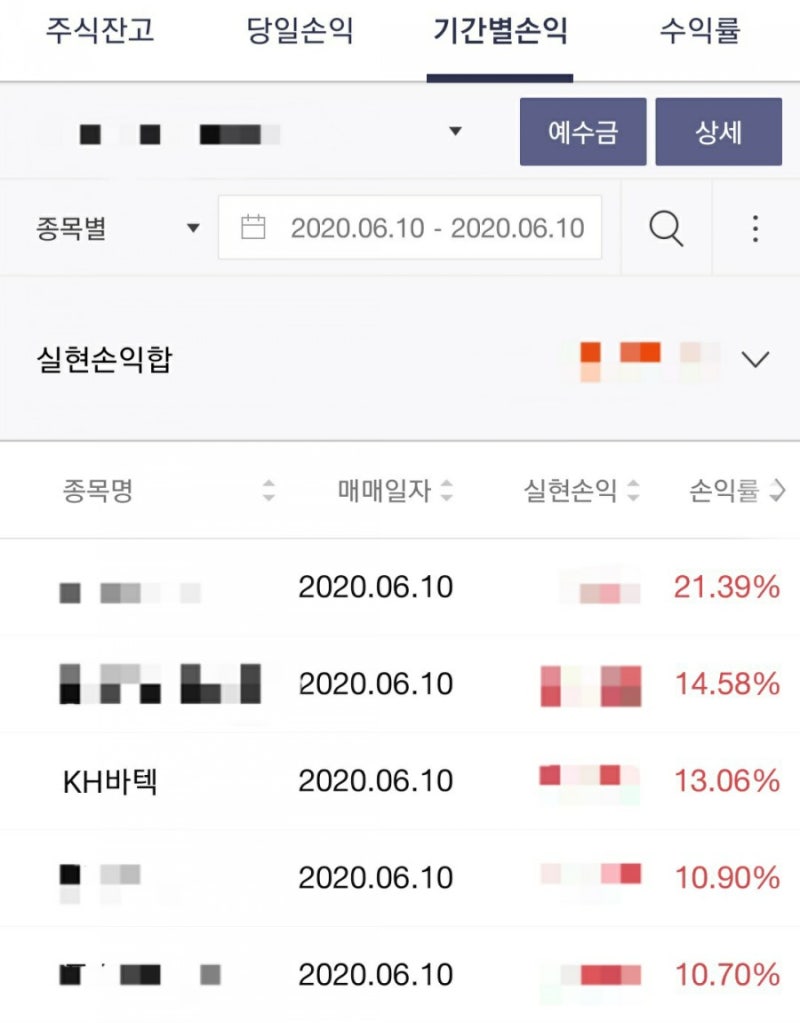Toggle ascending sort on 실현손익 column
This screenshot has height=1023, width=800.
pos(632,491)
